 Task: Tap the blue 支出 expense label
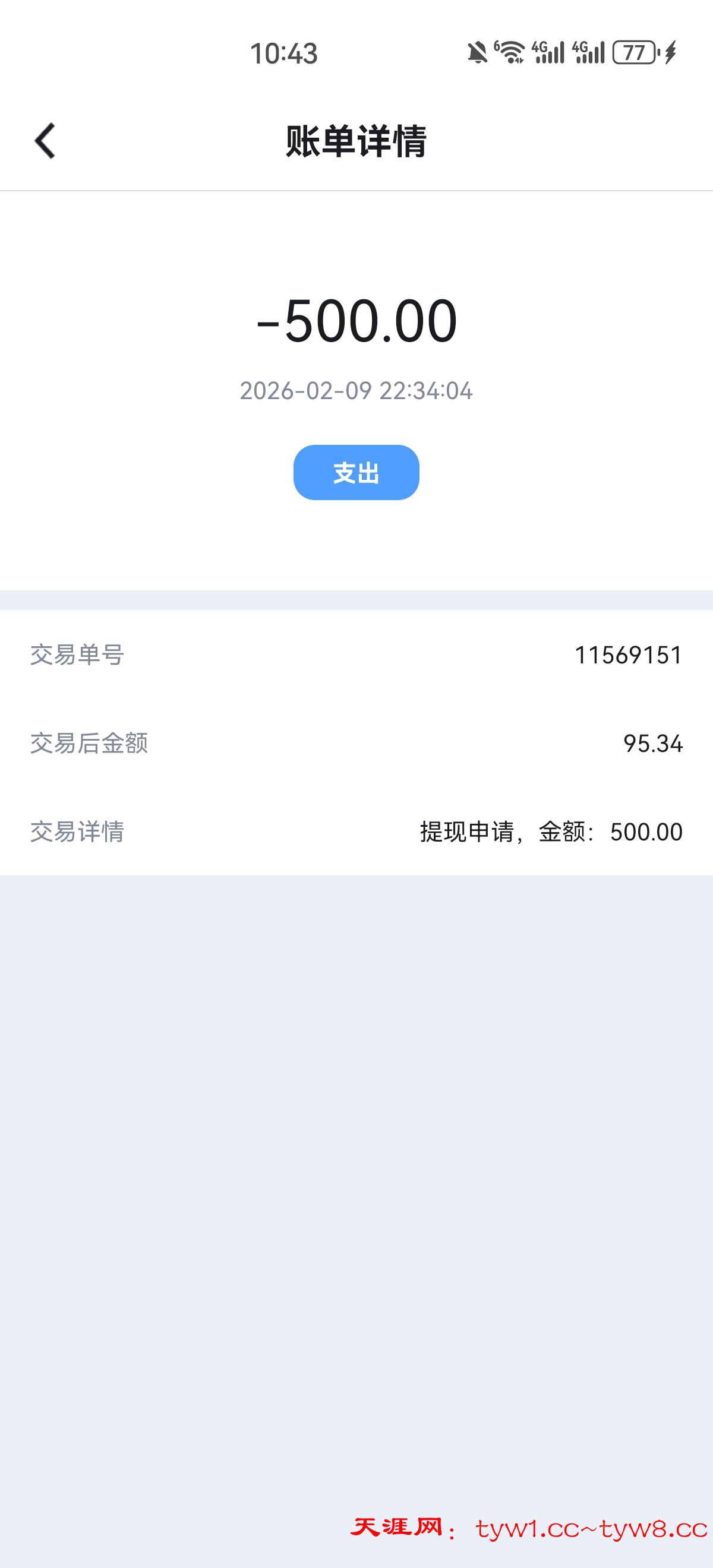tap(356, 472)
